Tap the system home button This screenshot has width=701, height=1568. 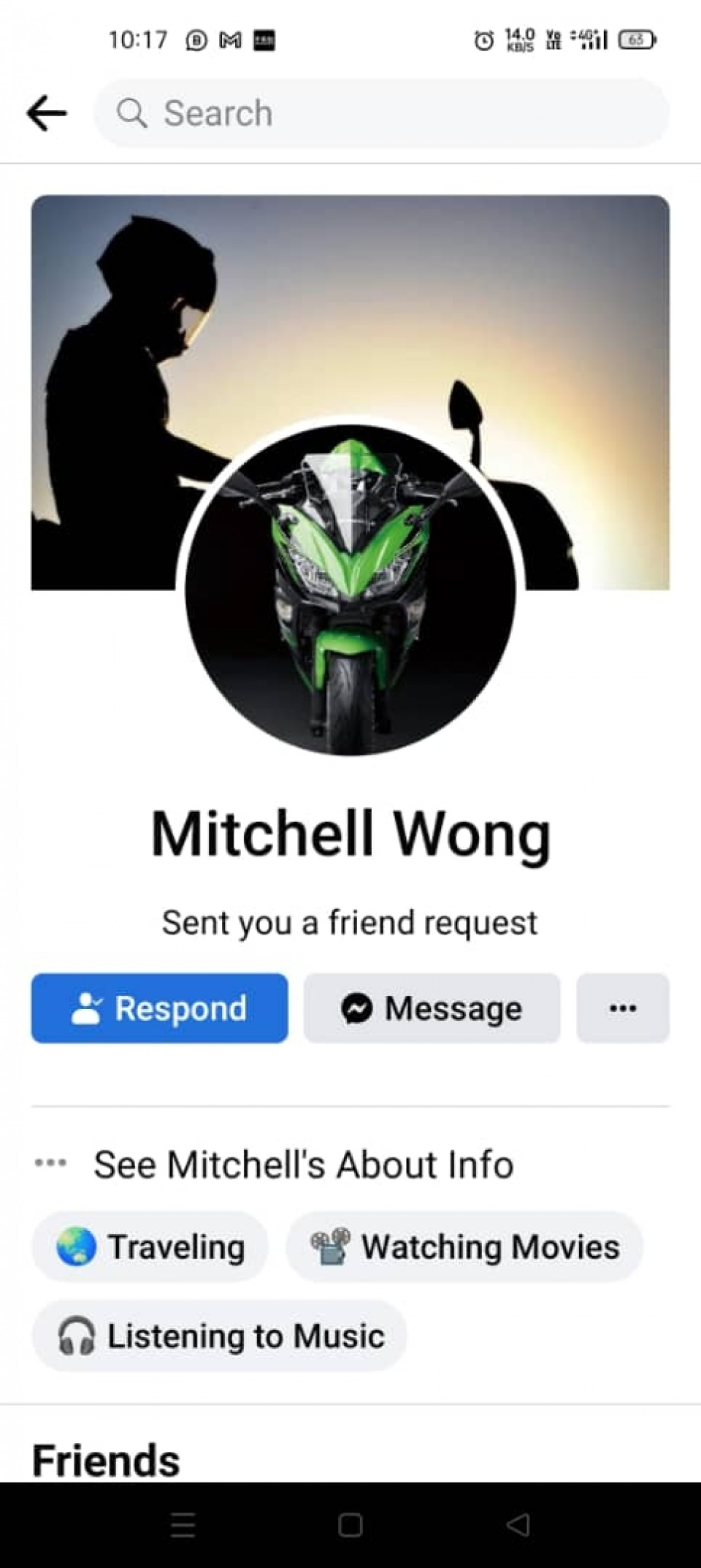(350, 1526)
